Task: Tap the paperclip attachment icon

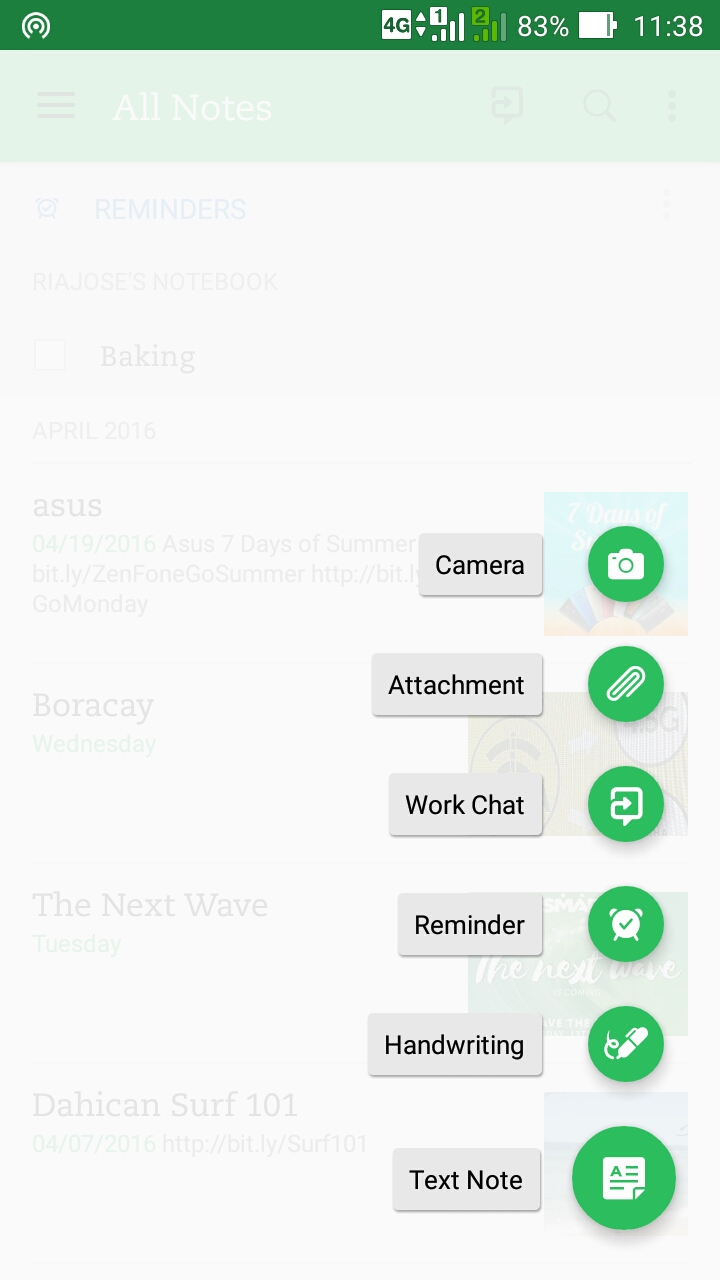Action: (x=625, y=684)
